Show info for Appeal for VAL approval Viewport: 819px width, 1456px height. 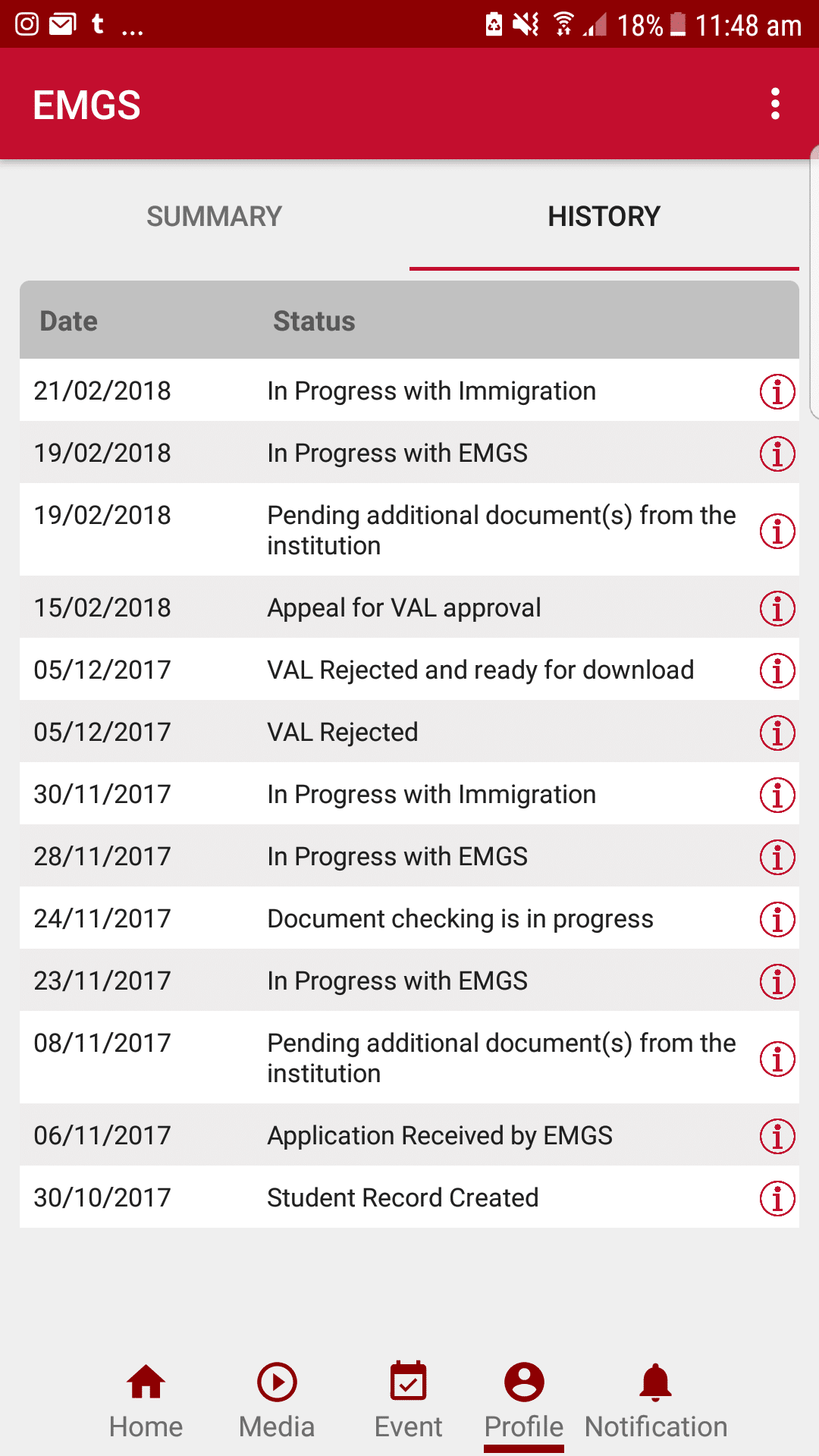point(777,608)
